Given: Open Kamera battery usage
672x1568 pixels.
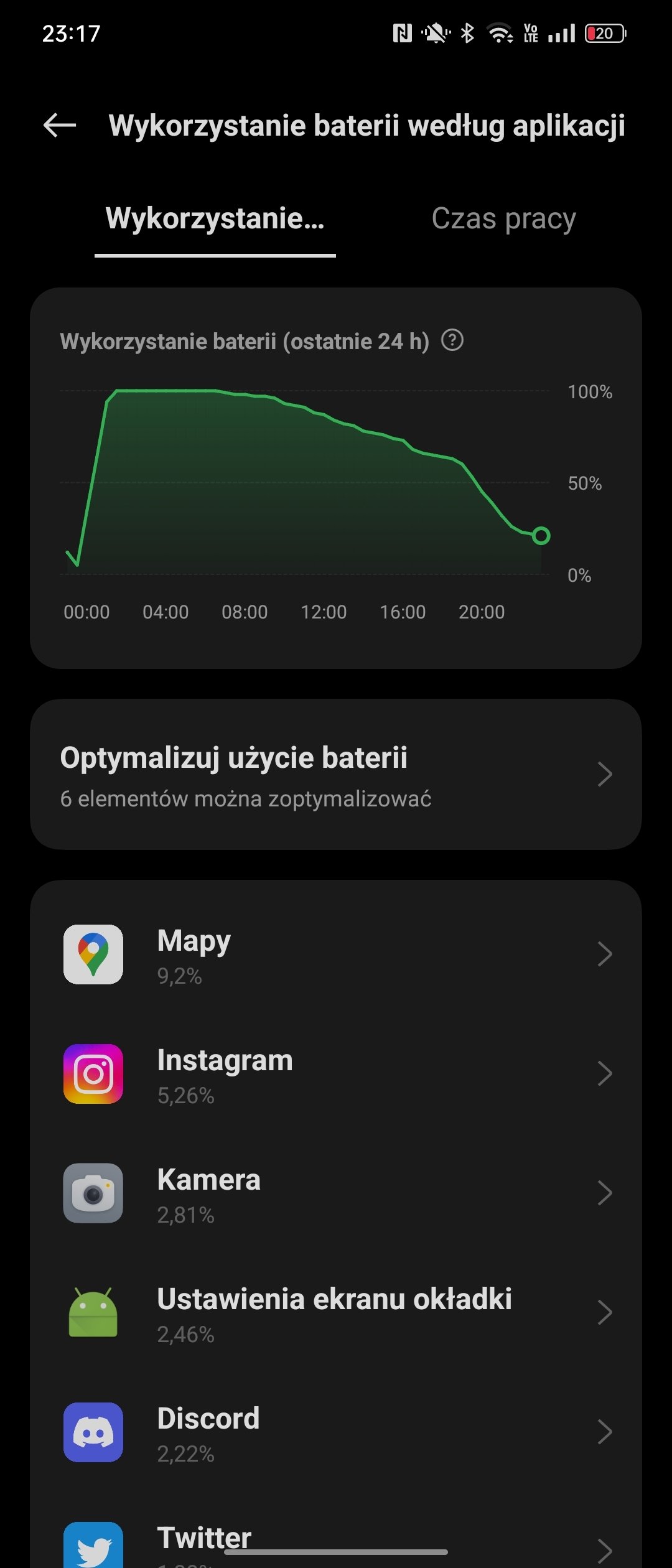Looking at the screenshot, I should [336, 1193].
